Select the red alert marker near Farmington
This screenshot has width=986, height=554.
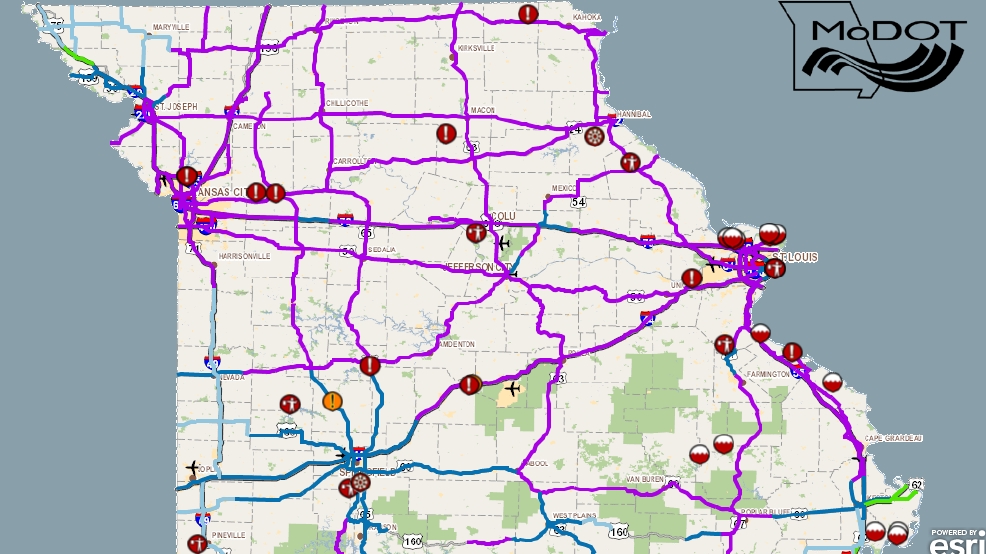click(x=792, y=352)
